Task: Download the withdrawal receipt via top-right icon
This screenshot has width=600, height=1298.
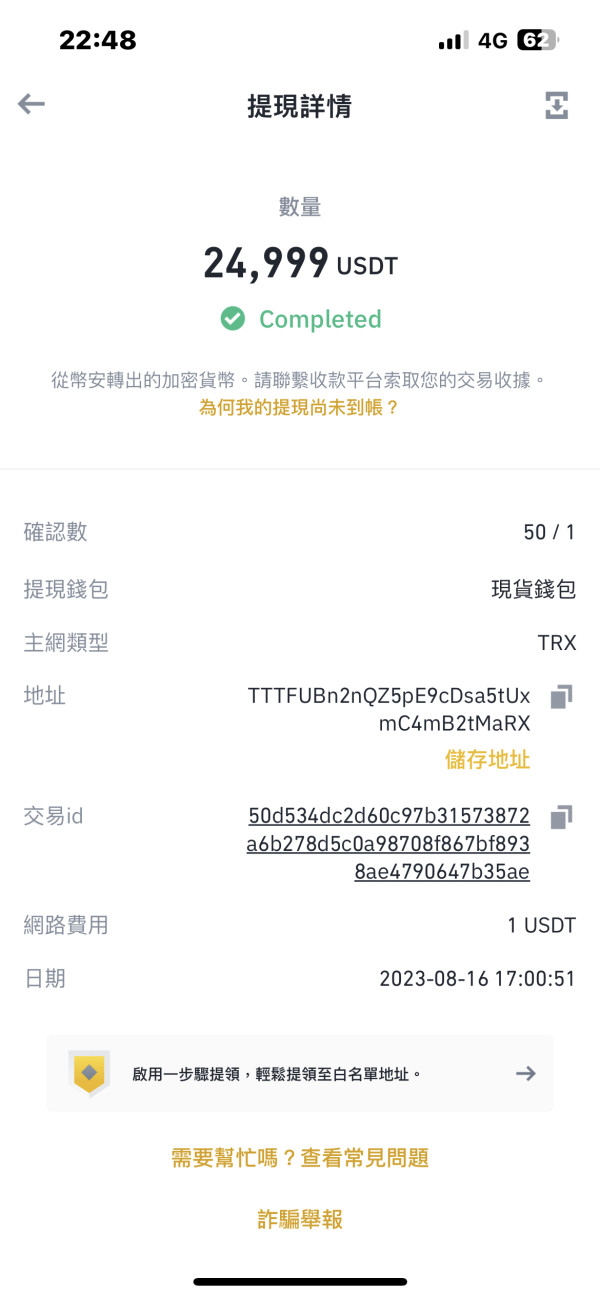Action: click(557, 105)
